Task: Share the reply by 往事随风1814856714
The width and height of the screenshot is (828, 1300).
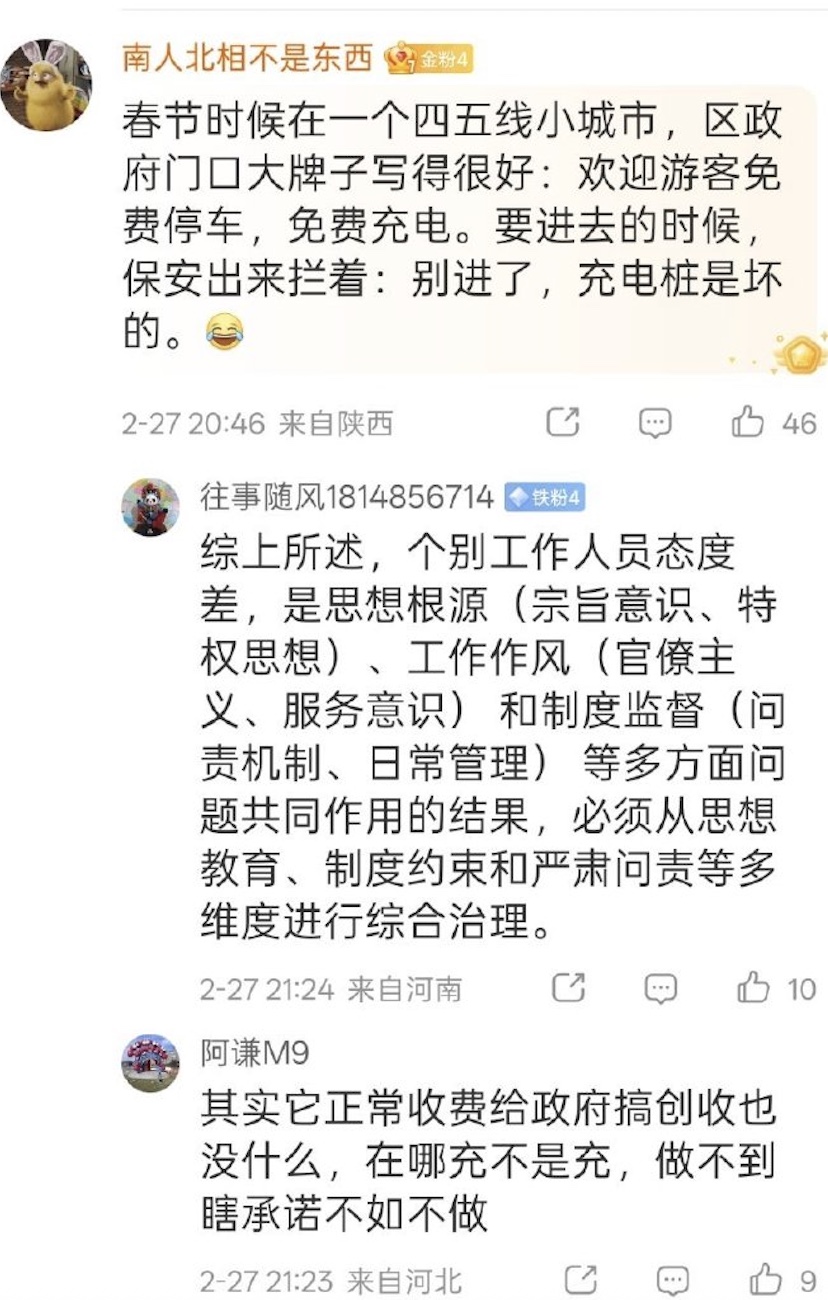Action: click(x=568, y=989)
